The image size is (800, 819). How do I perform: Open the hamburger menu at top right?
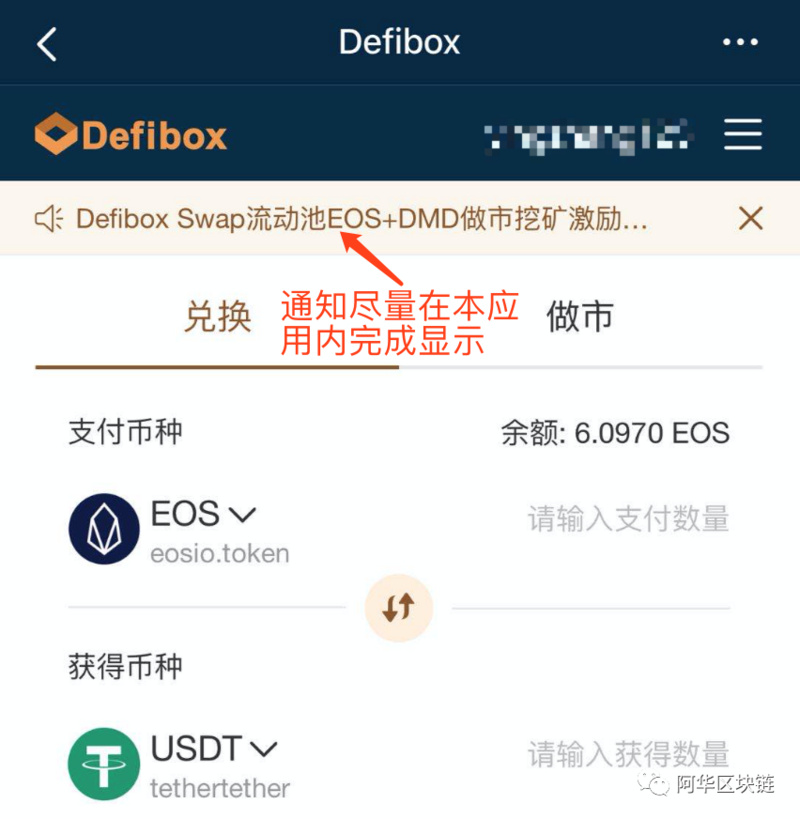tap(743, 134)
